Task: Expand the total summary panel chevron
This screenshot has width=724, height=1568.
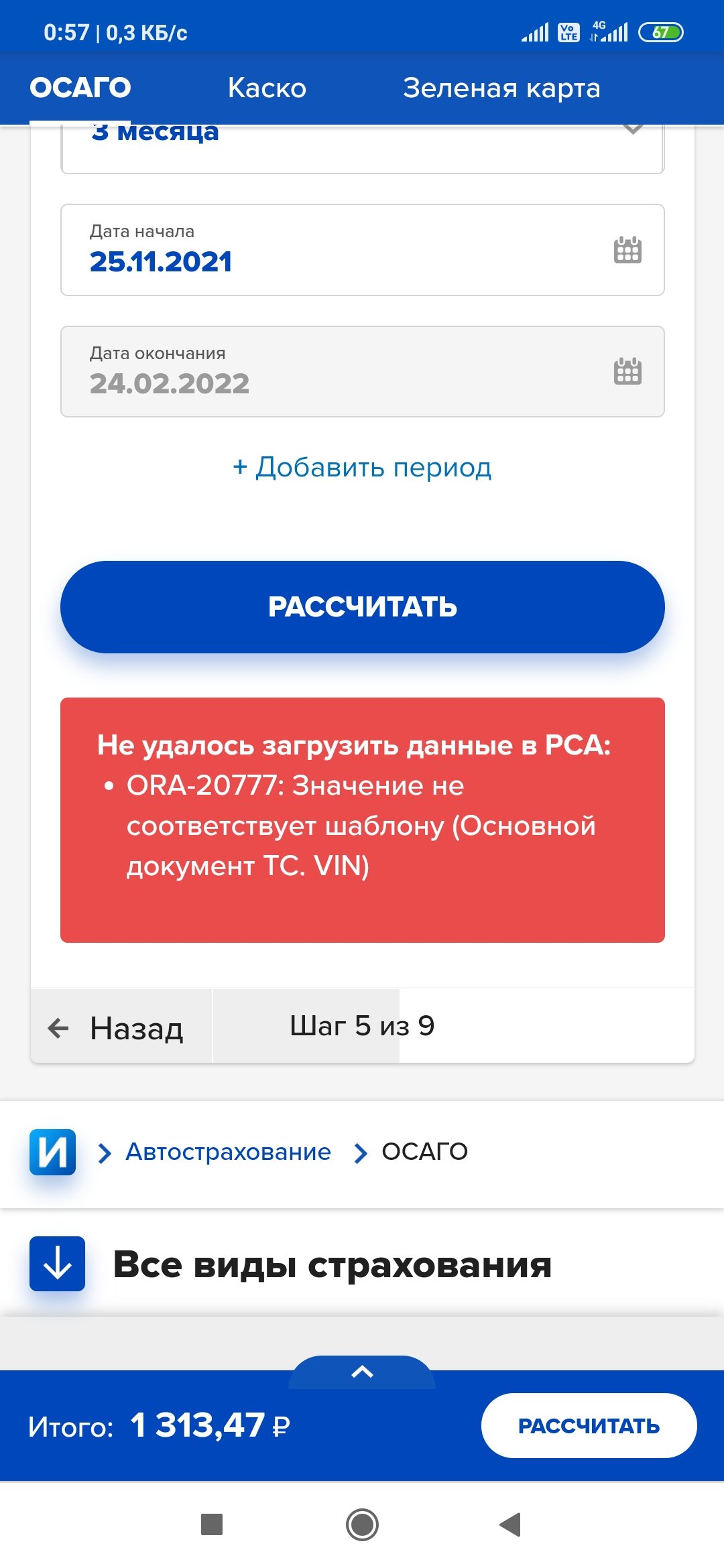Action: 362,1372
